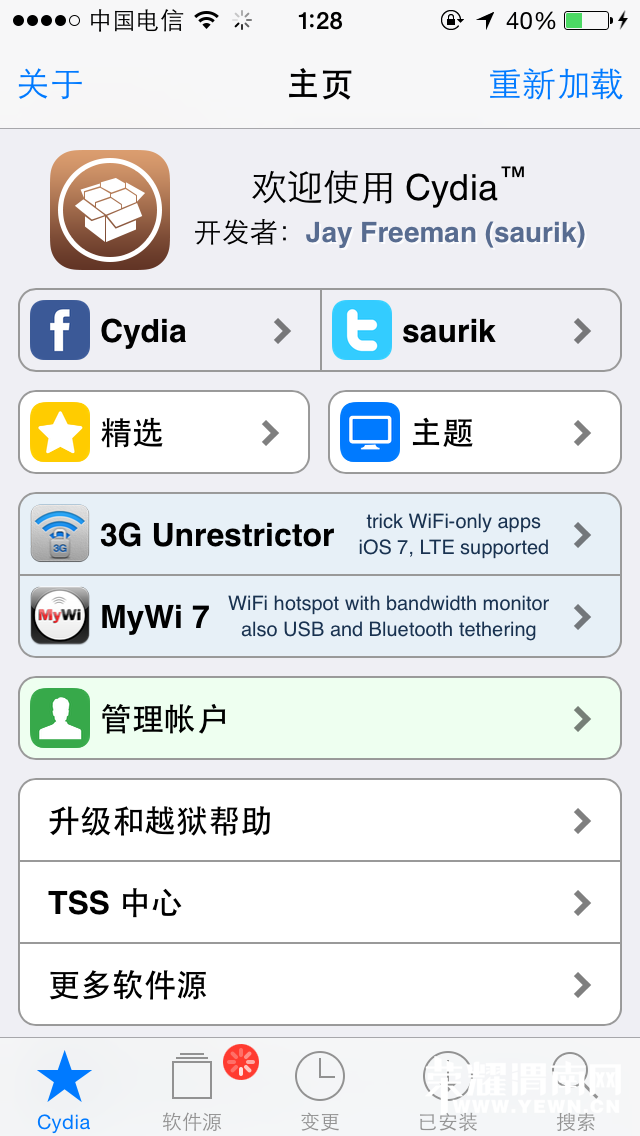Open 管理帐户 account management
This screenshot has height=1136, width=640.
click(320, 719)
